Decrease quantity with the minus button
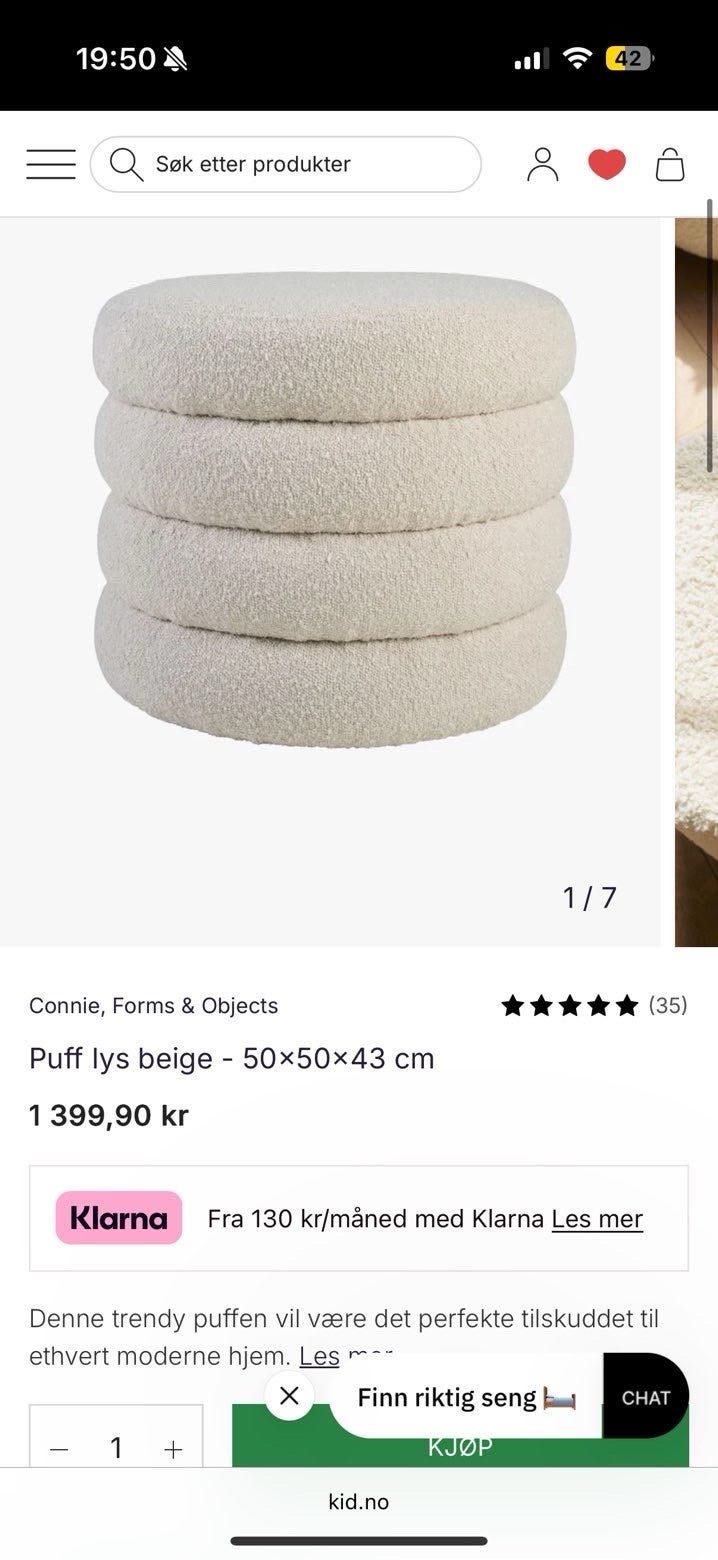The height and width of the screenshot is (1560, 718). [59, 1449]
